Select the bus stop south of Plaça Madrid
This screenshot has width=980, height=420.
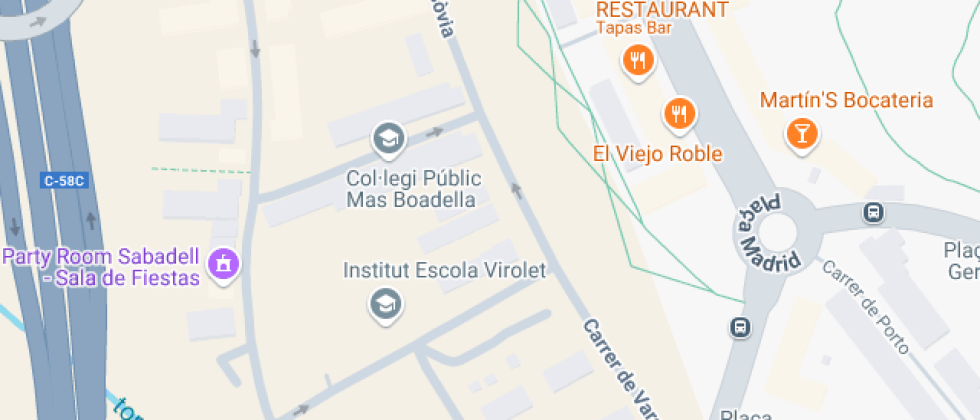[x=741, y=328]
